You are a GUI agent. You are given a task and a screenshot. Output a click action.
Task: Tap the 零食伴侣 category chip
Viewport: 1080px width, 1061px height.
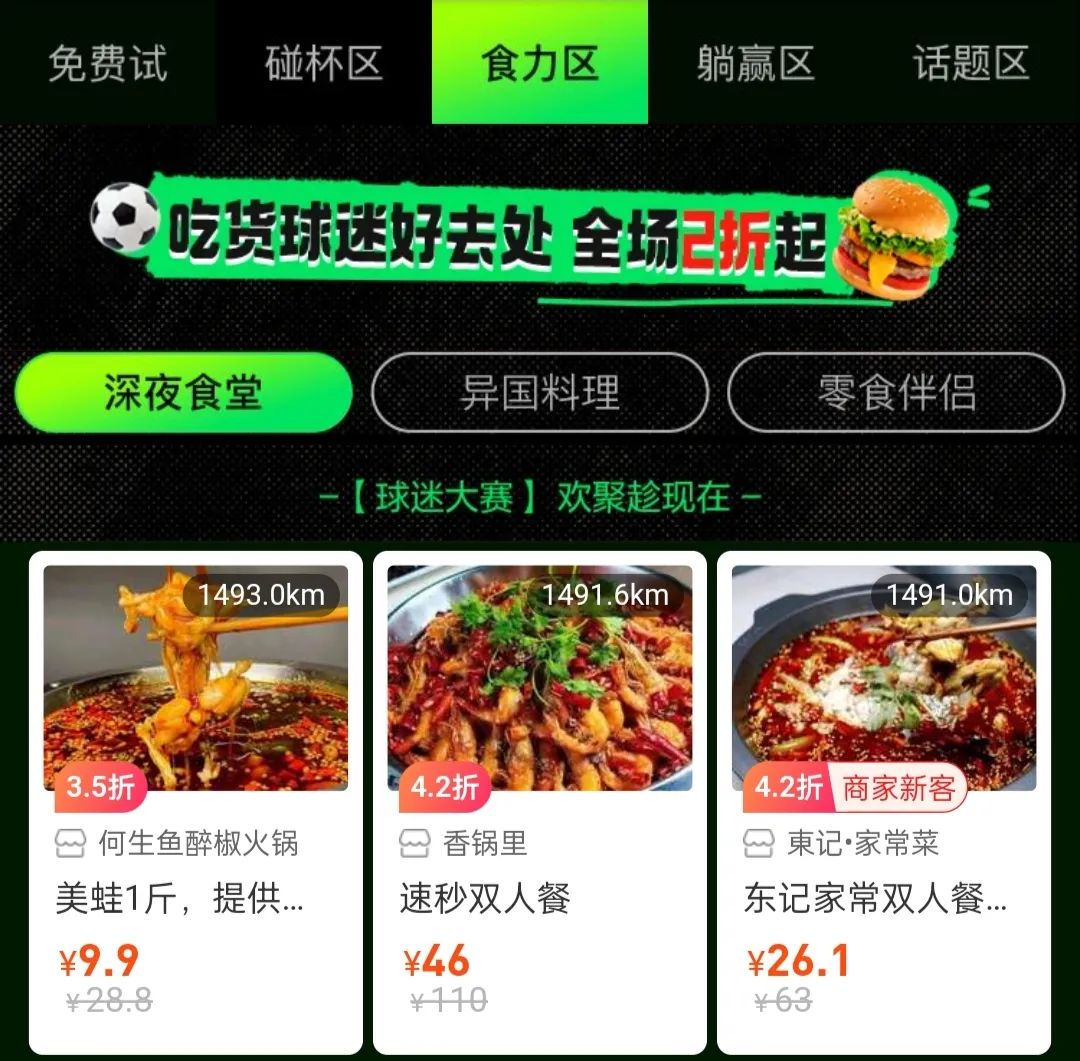pos(896,392)
